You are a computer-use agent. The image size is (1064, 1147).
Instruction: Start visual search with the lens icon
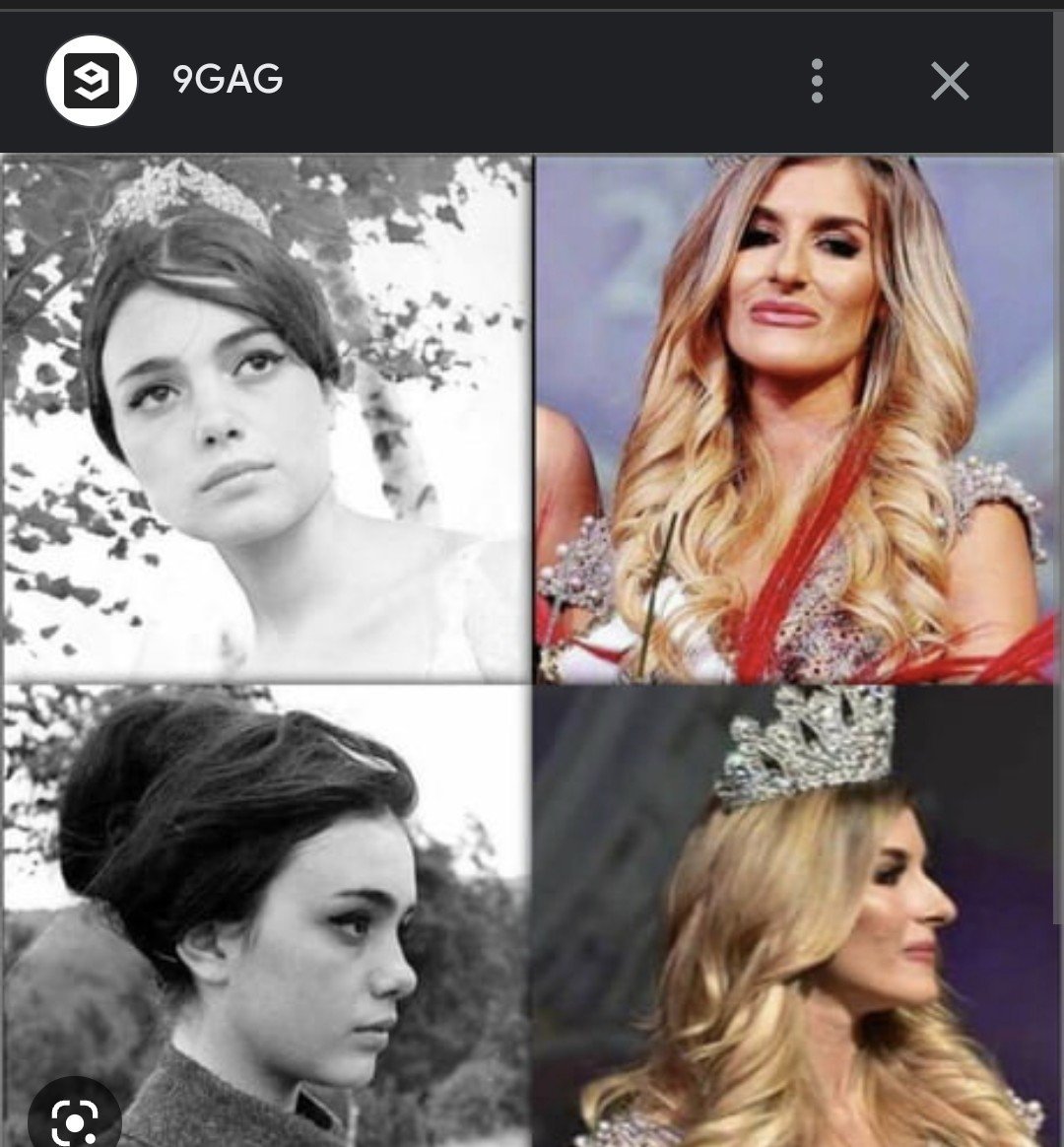pyautogui.click(x=74, y=1116)
